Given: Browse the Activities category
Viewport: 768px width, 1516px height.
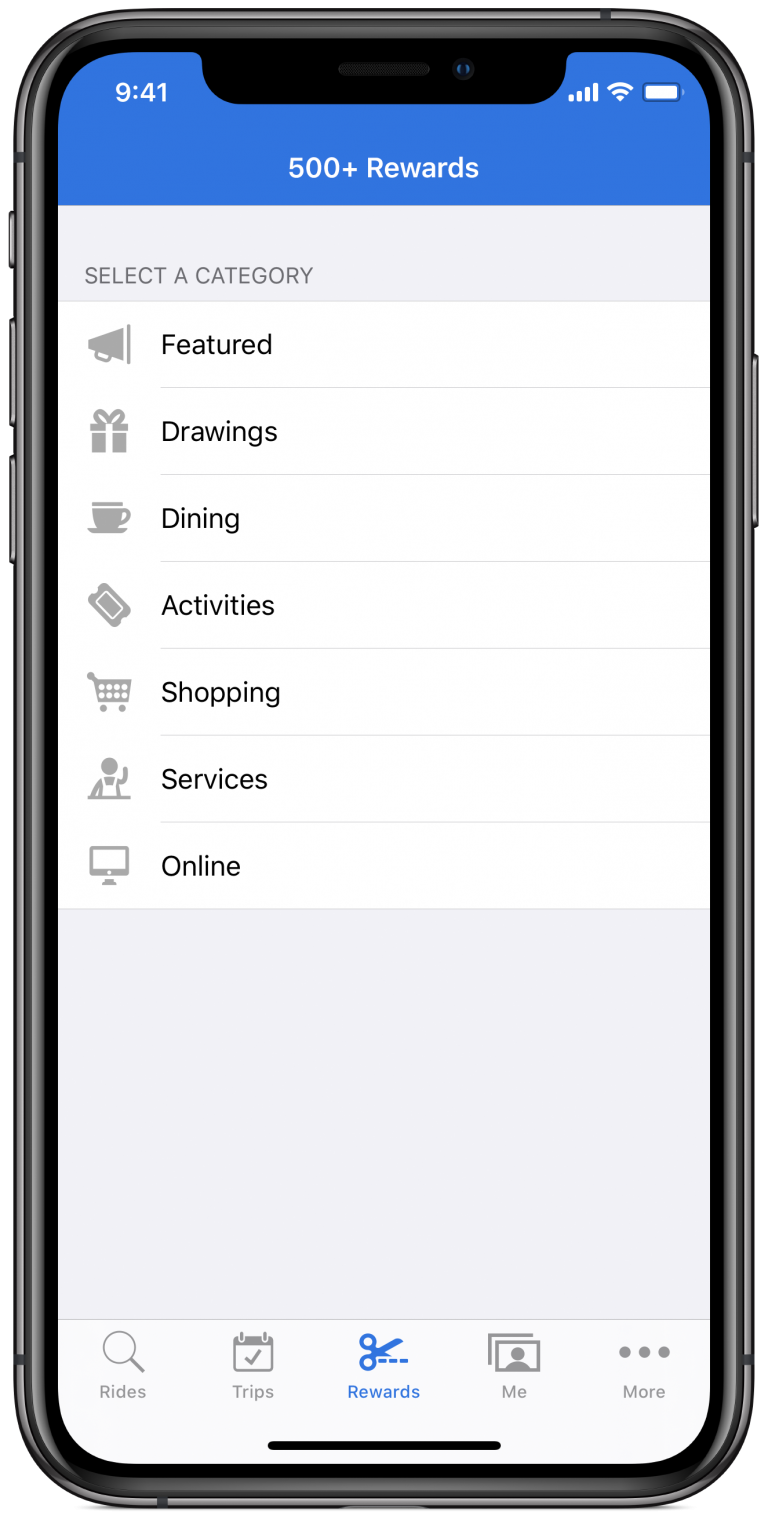Looking at the screenshot, I should pos(384,606).
